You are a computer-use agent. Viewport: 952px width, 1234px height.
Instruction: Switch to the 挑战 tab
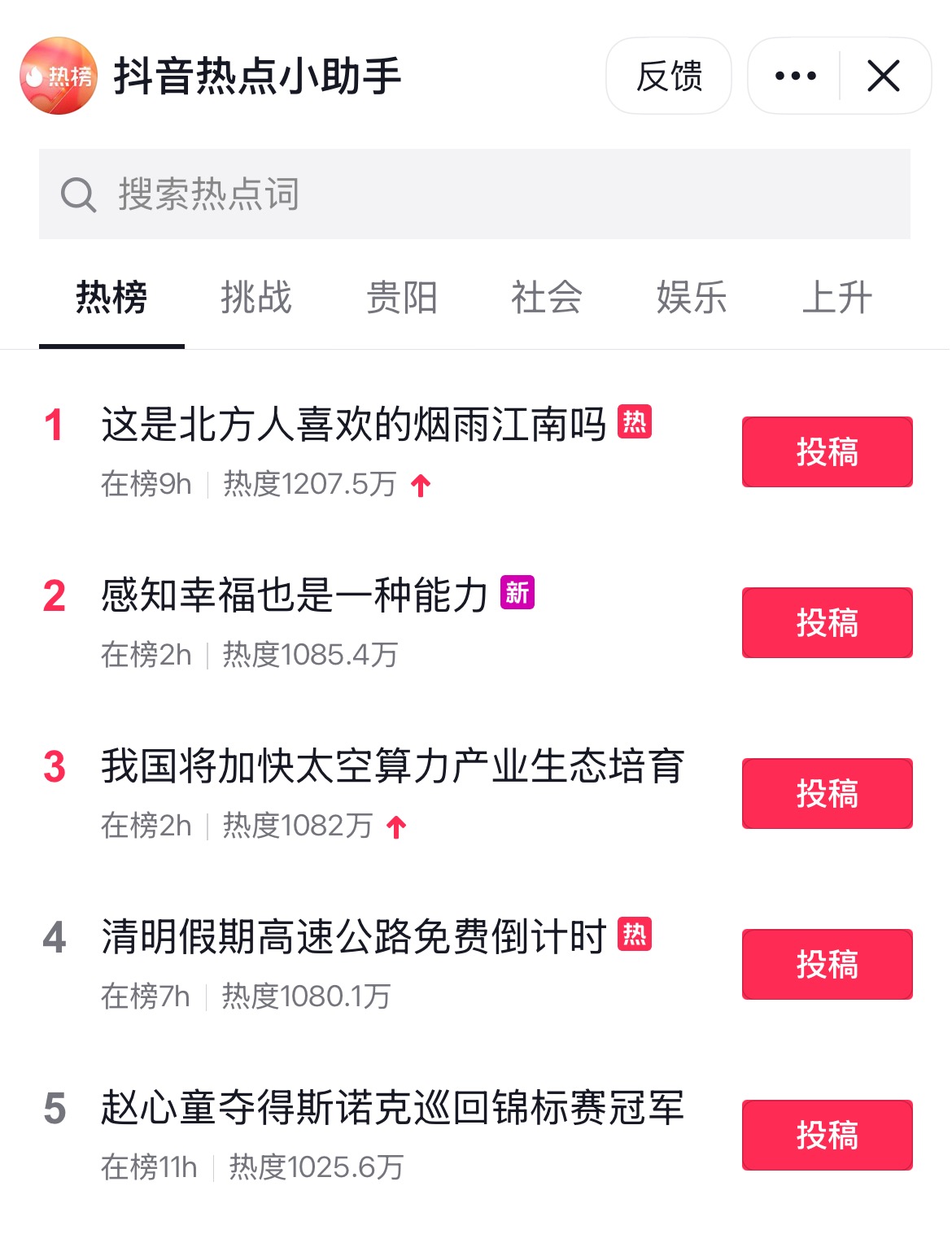point(256,298)
